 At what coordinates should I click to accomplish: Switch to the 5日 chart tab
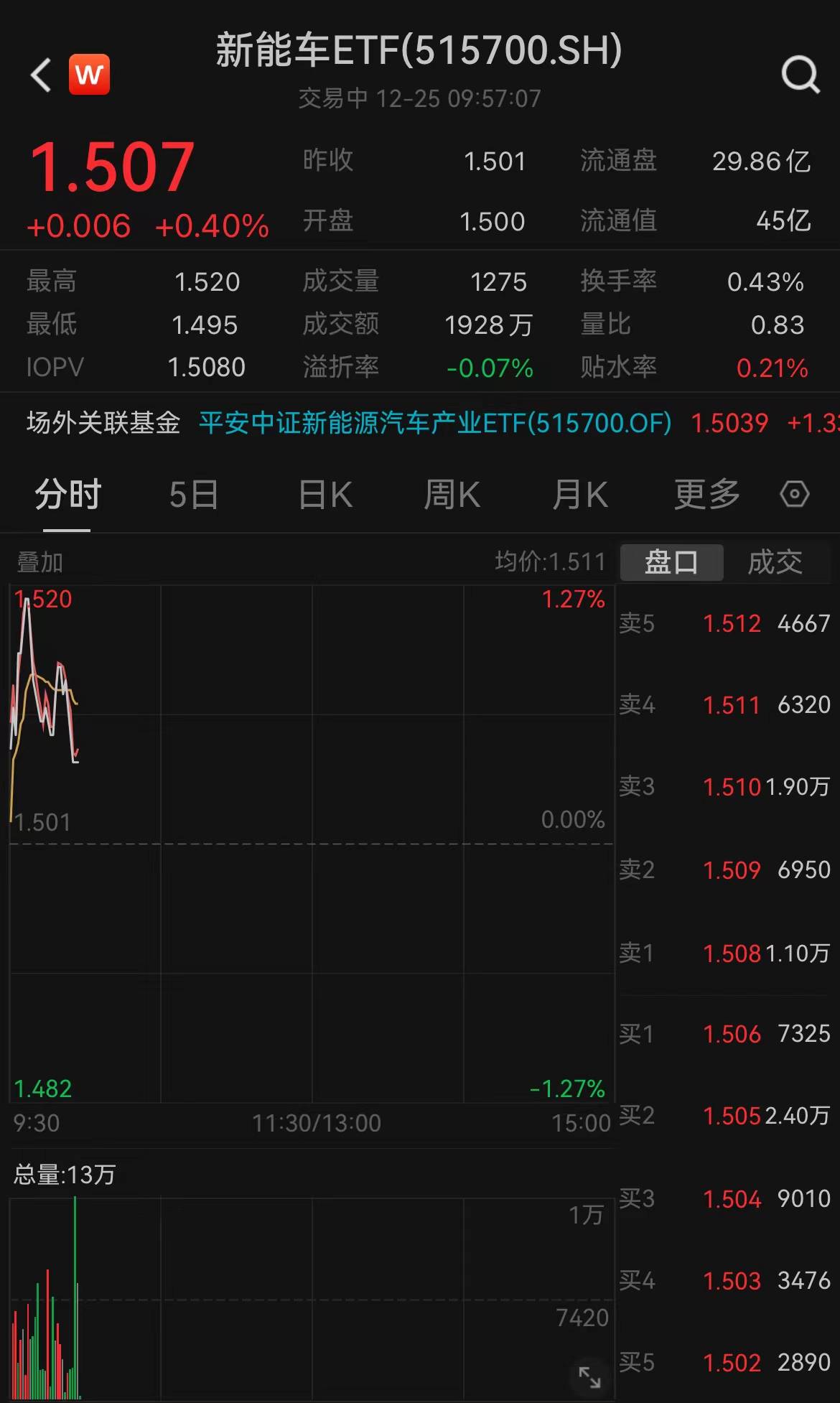pos(194,495)
